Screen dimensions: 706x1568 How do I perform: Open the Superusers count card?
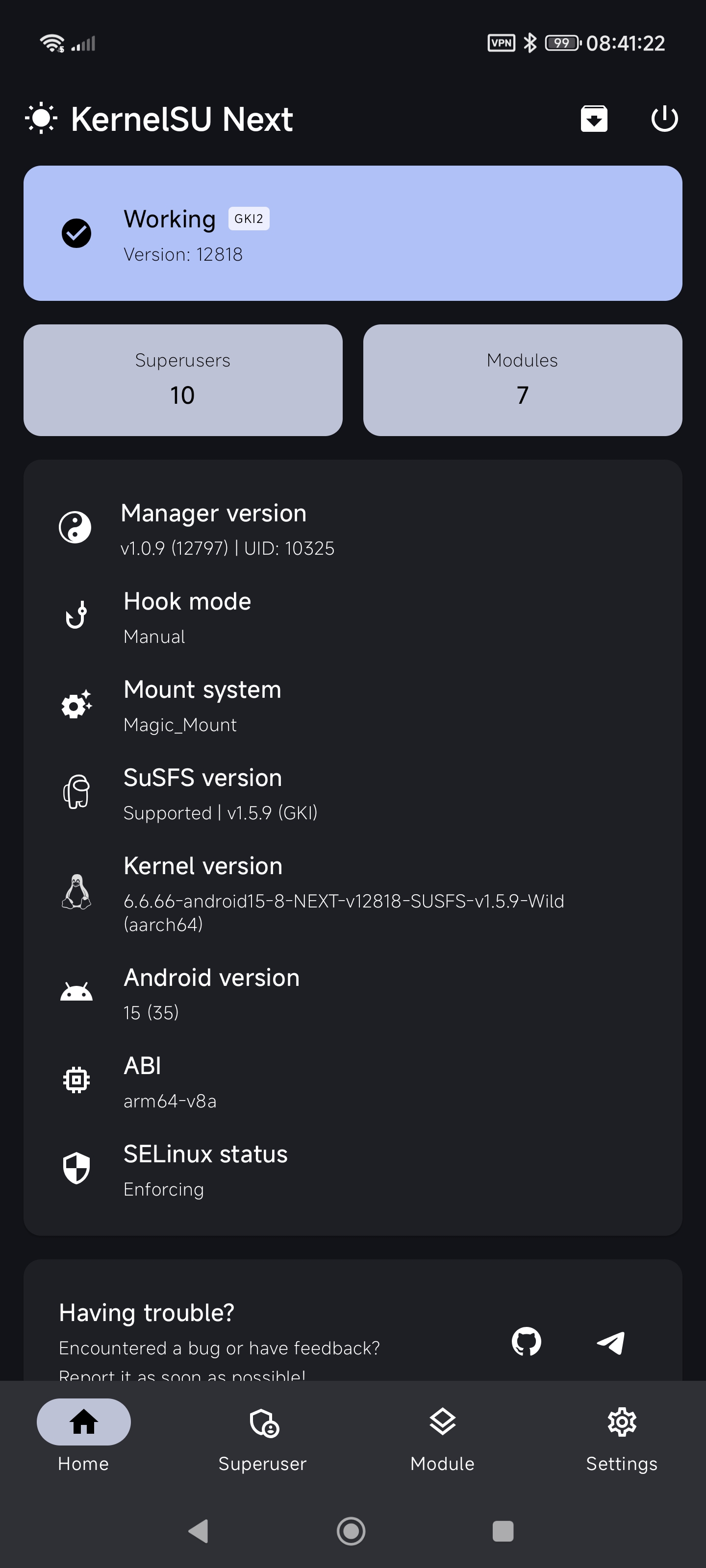pos(183,380)
